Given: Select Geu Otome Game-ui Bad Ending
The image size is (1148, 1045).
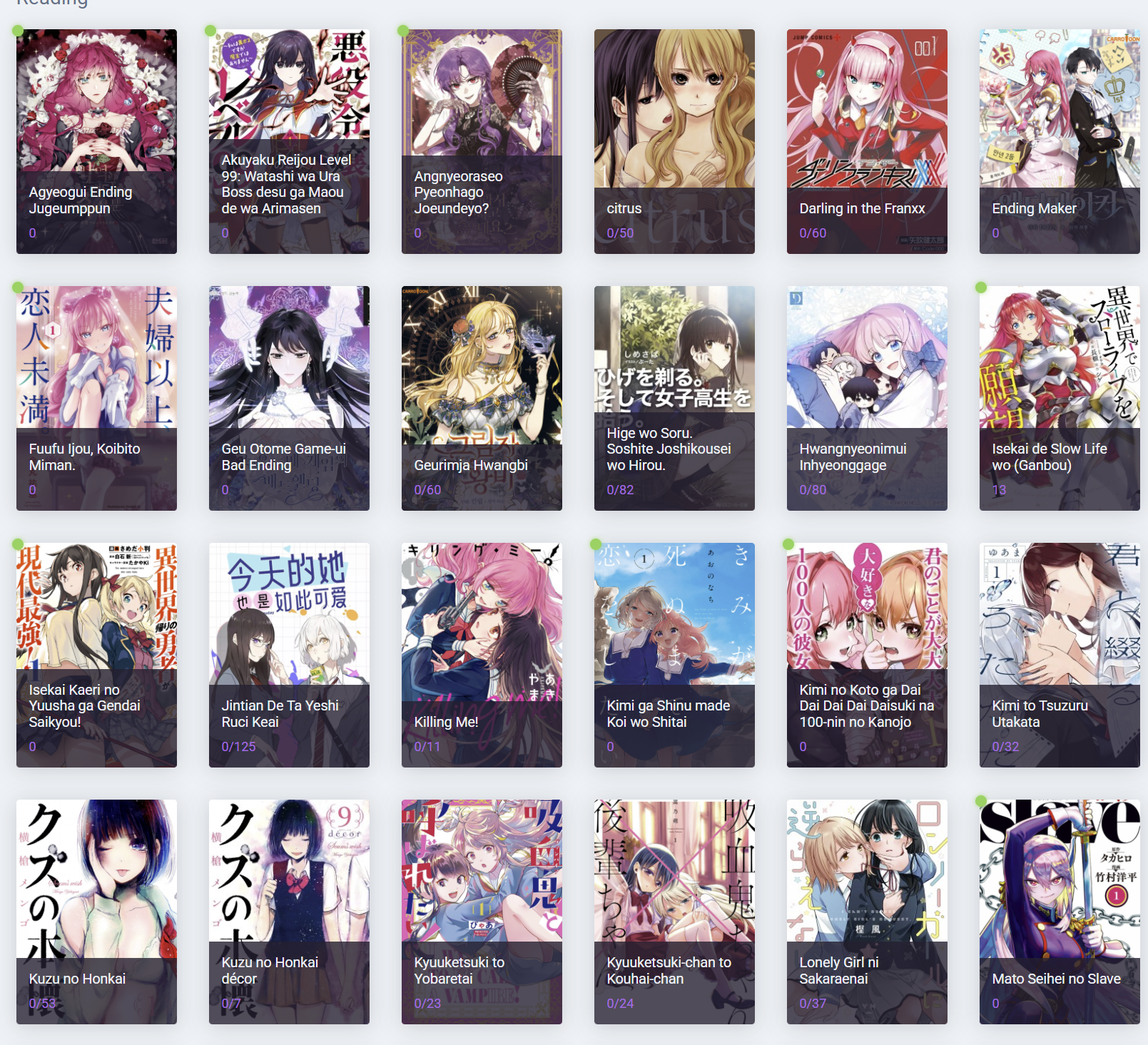Looking at the screenshot, I should coord(289,398).
